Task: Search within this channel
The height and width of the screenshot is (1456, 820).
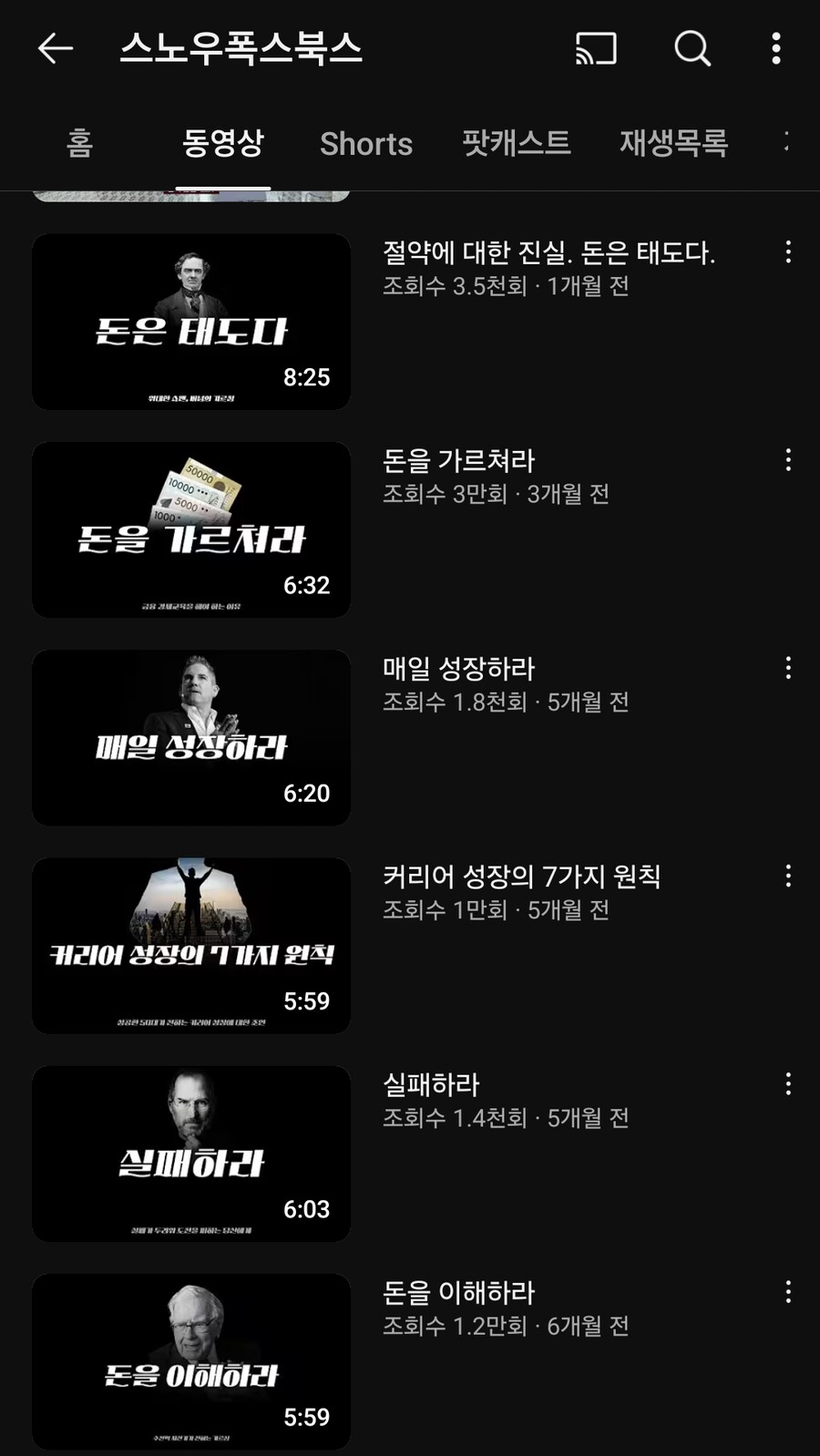Action: (692, 48)
